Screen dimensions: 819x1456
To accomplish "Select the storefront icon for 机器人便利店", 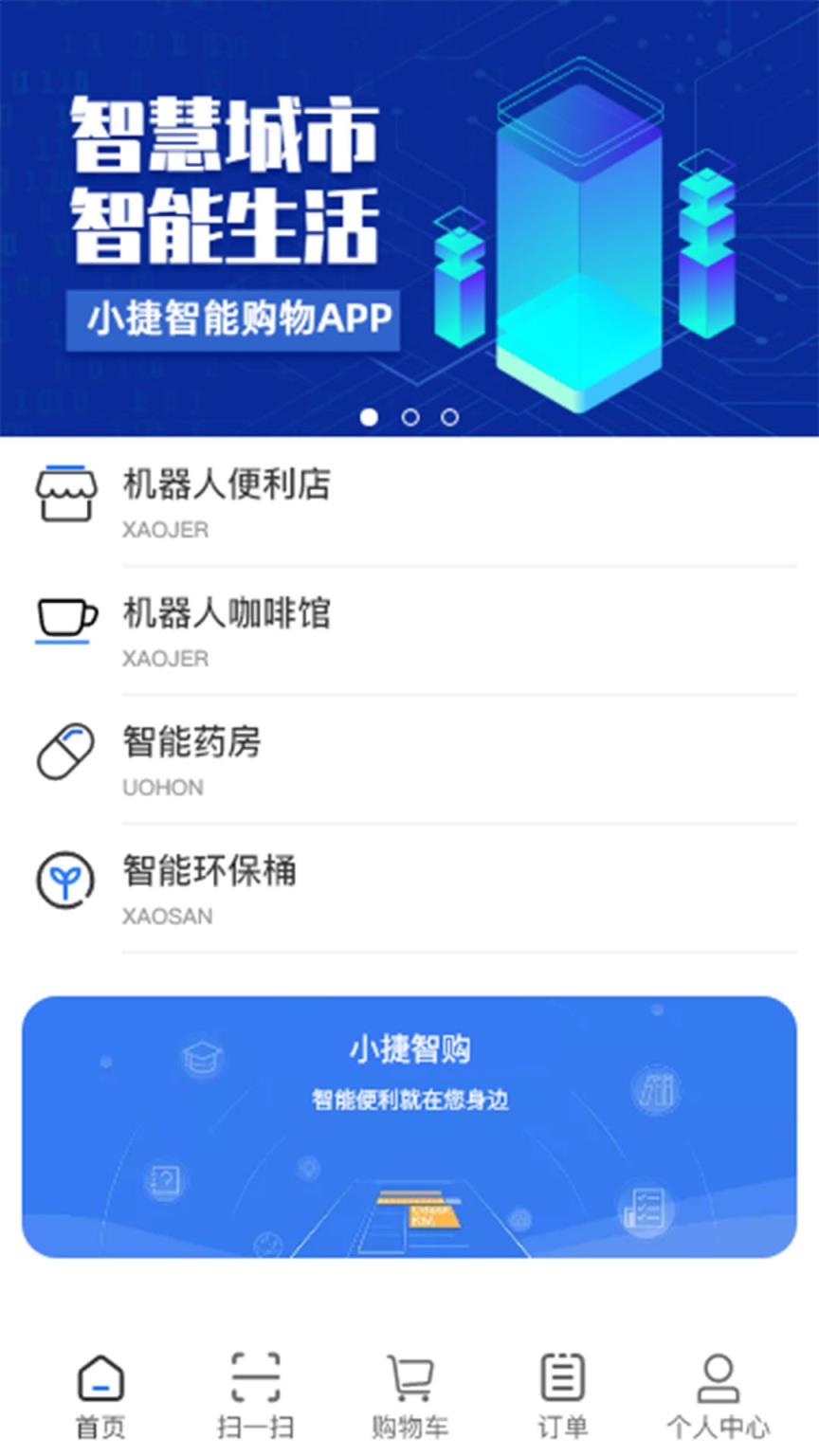I will 64,493.
